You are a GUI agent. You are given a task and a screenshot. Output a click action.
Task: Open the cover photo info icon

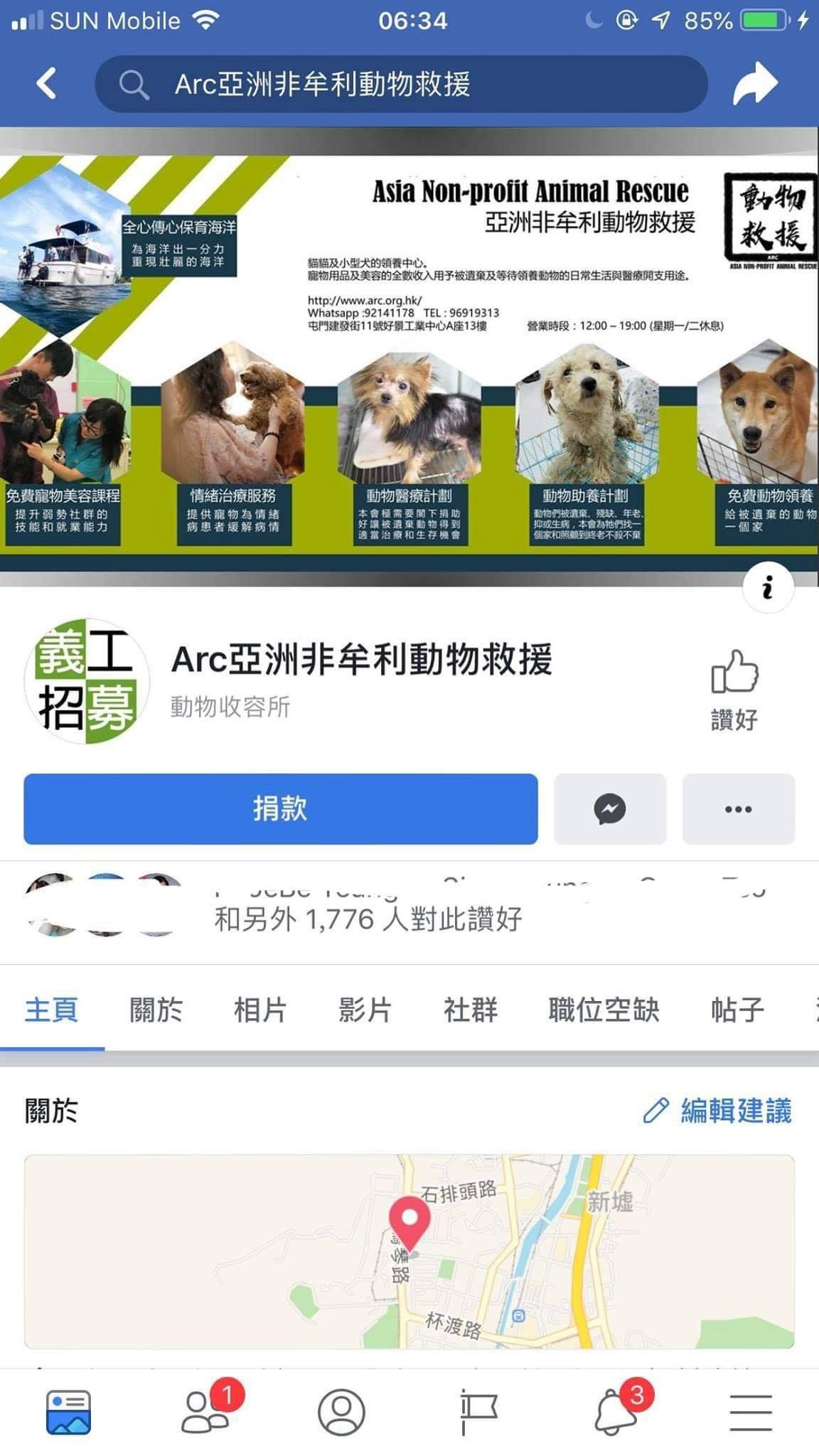(x=768, y=587)
